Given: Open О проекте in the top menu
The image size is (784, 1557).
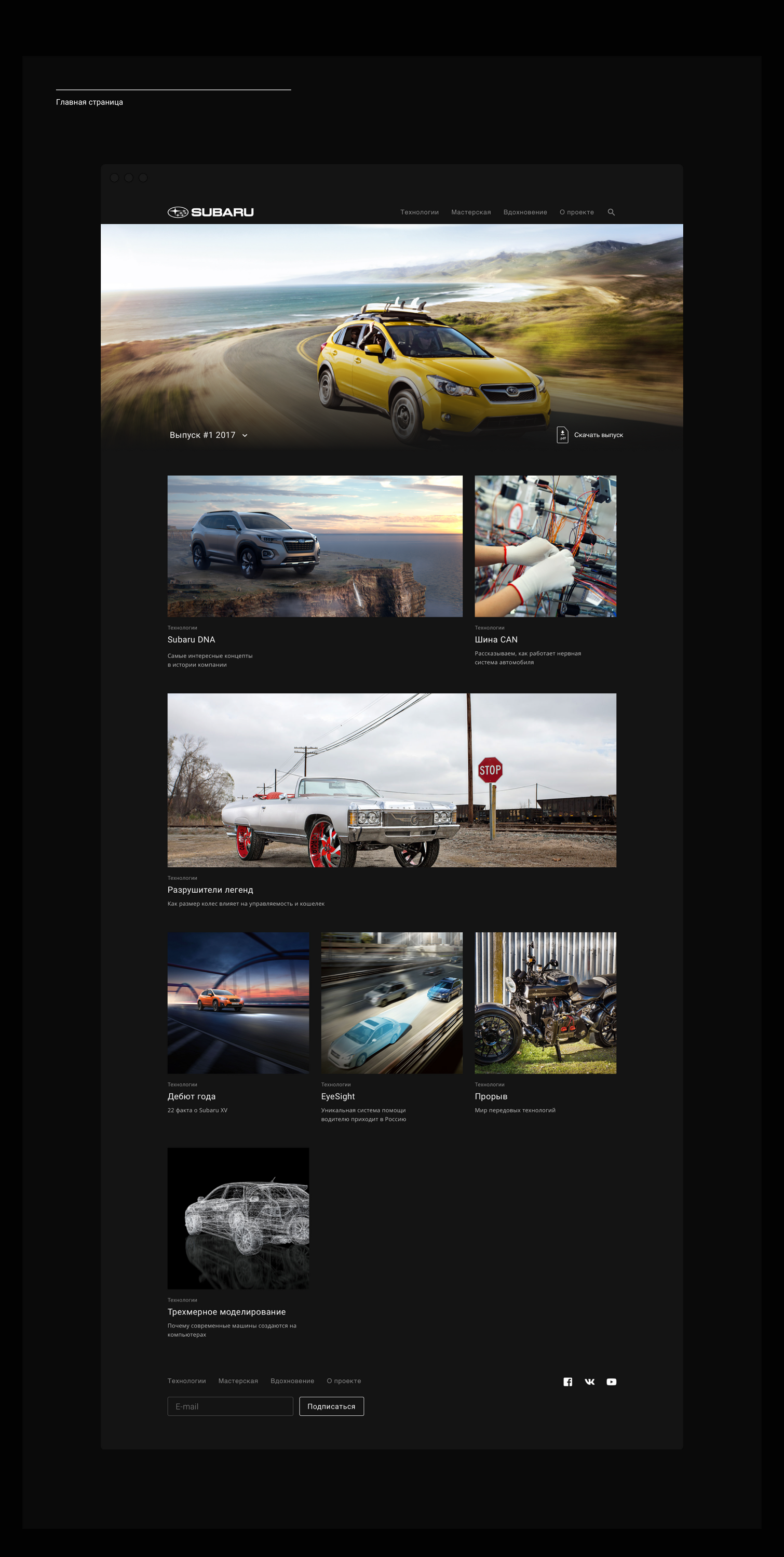Looking at the screenshot, I should pyautogui.click(x=576, y=212).
